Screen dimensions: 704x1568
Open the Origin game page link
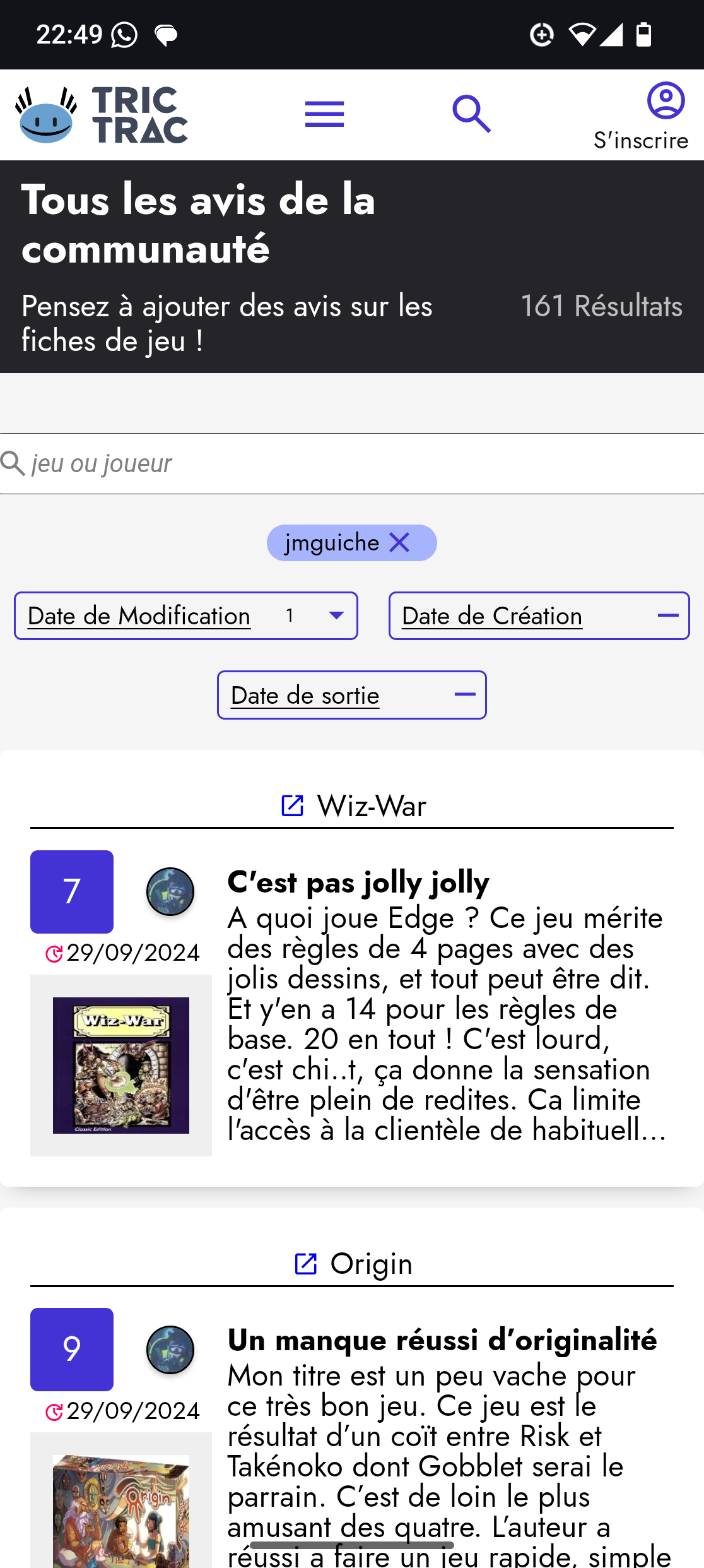[353, 1264]
